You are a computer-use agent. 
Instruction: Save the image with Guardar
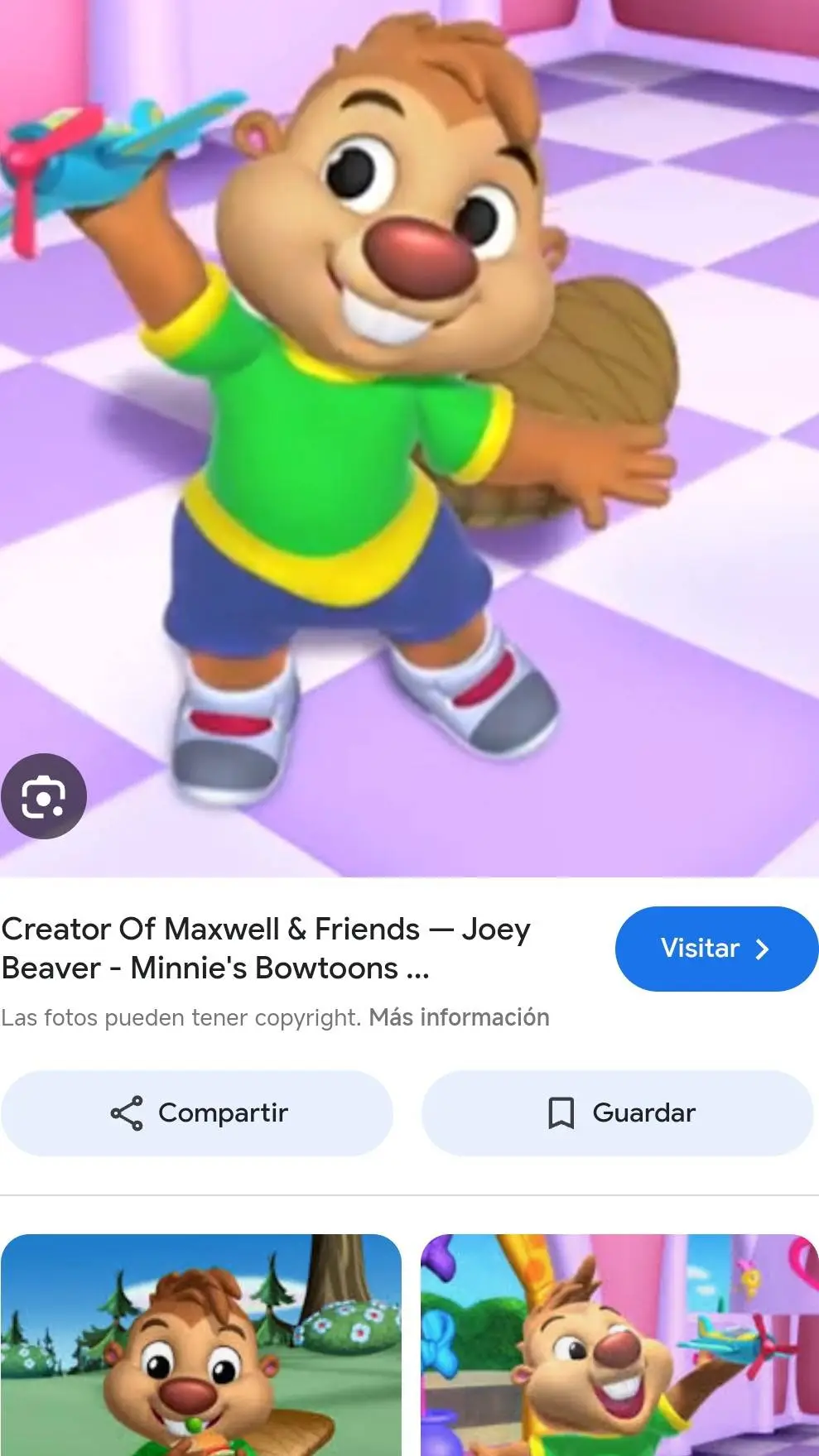(x=618, y=1113)
